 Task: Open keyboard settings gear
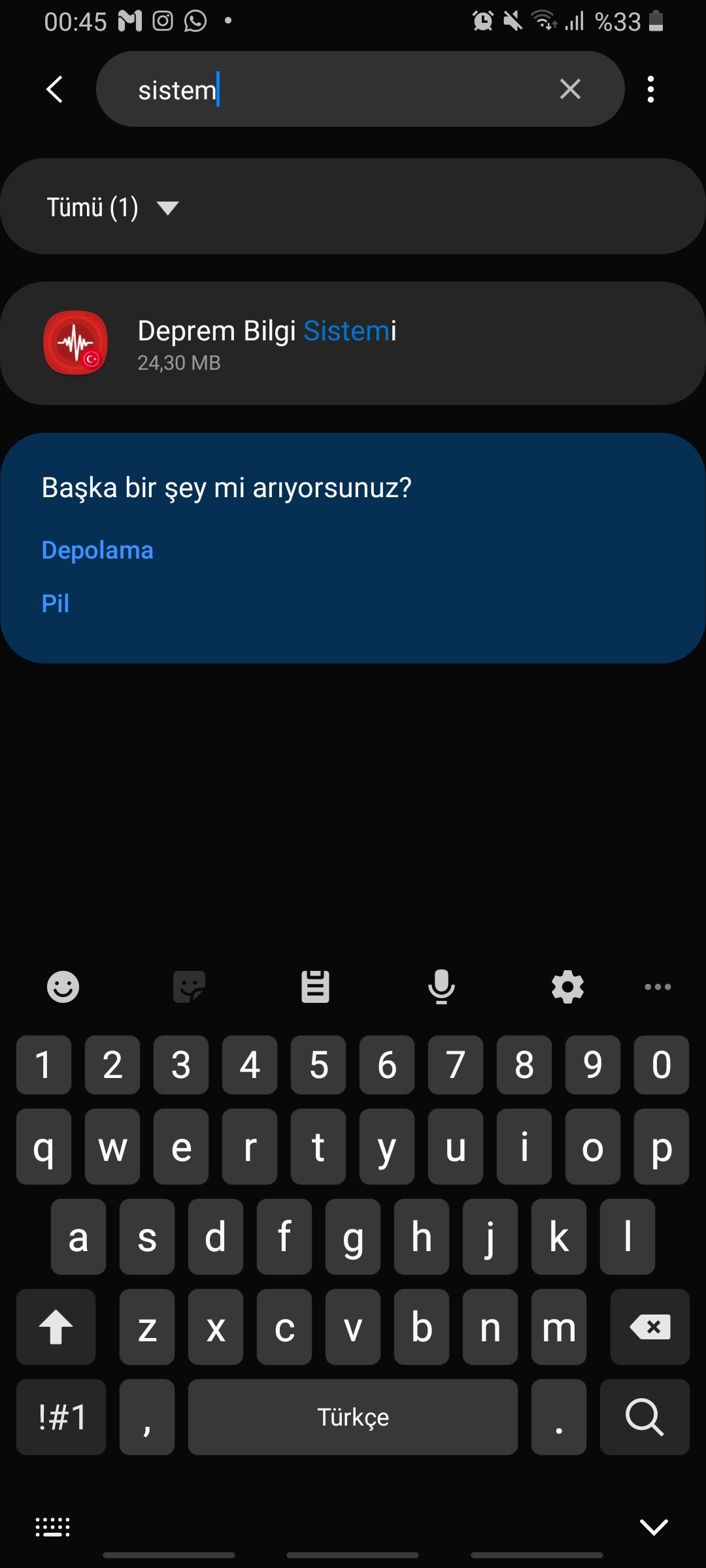(567, 987)
